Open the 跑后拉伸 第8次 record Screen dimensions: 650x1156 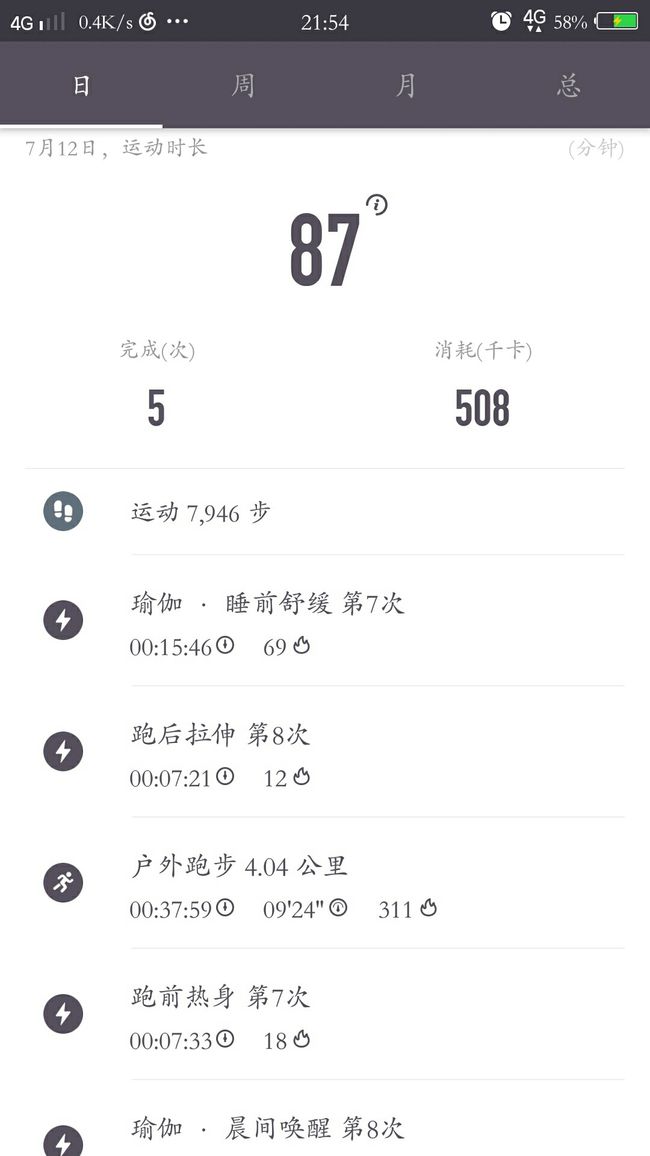click(x=325, y=752)
